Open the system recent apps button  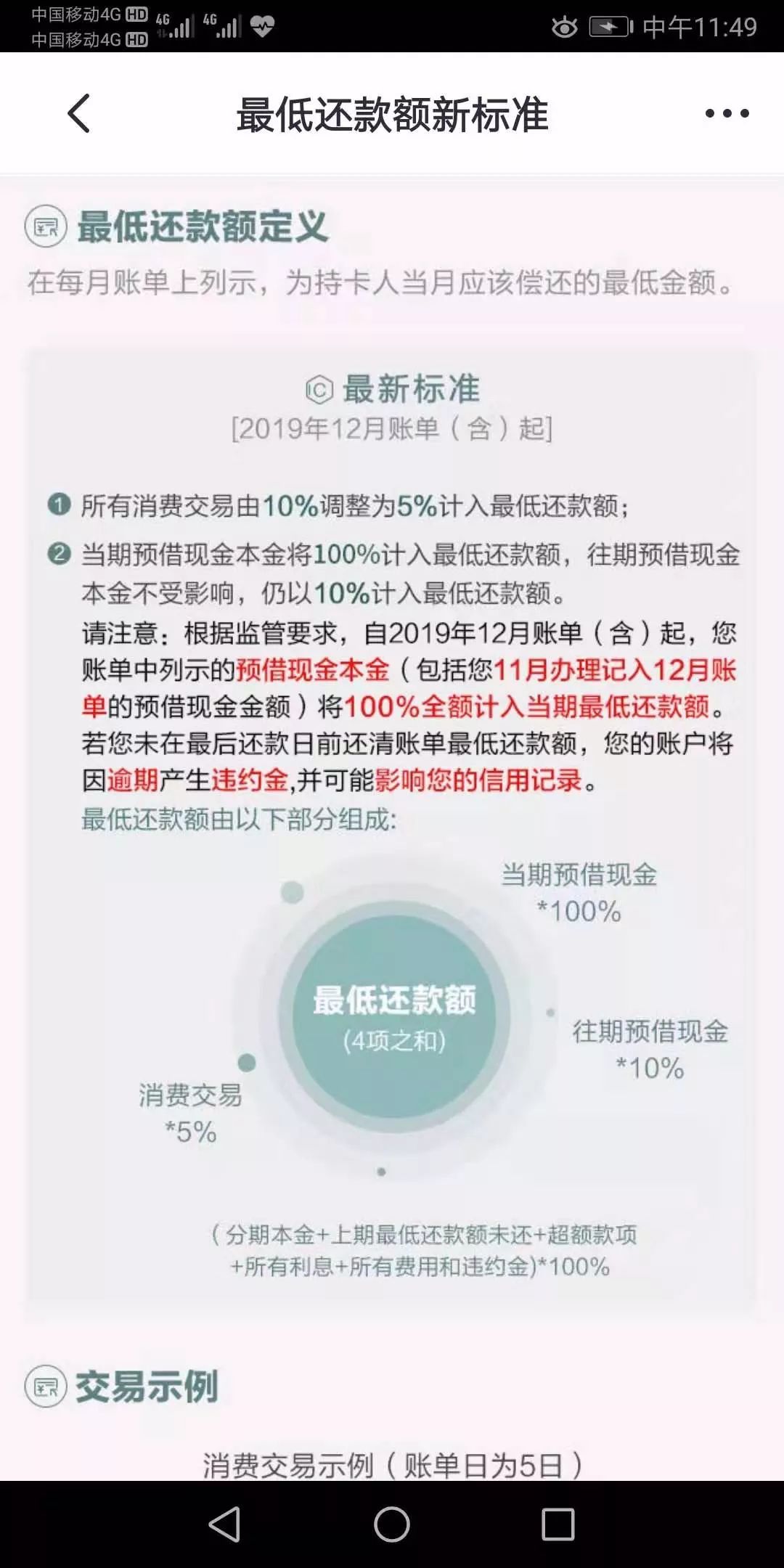(558, 1524)
